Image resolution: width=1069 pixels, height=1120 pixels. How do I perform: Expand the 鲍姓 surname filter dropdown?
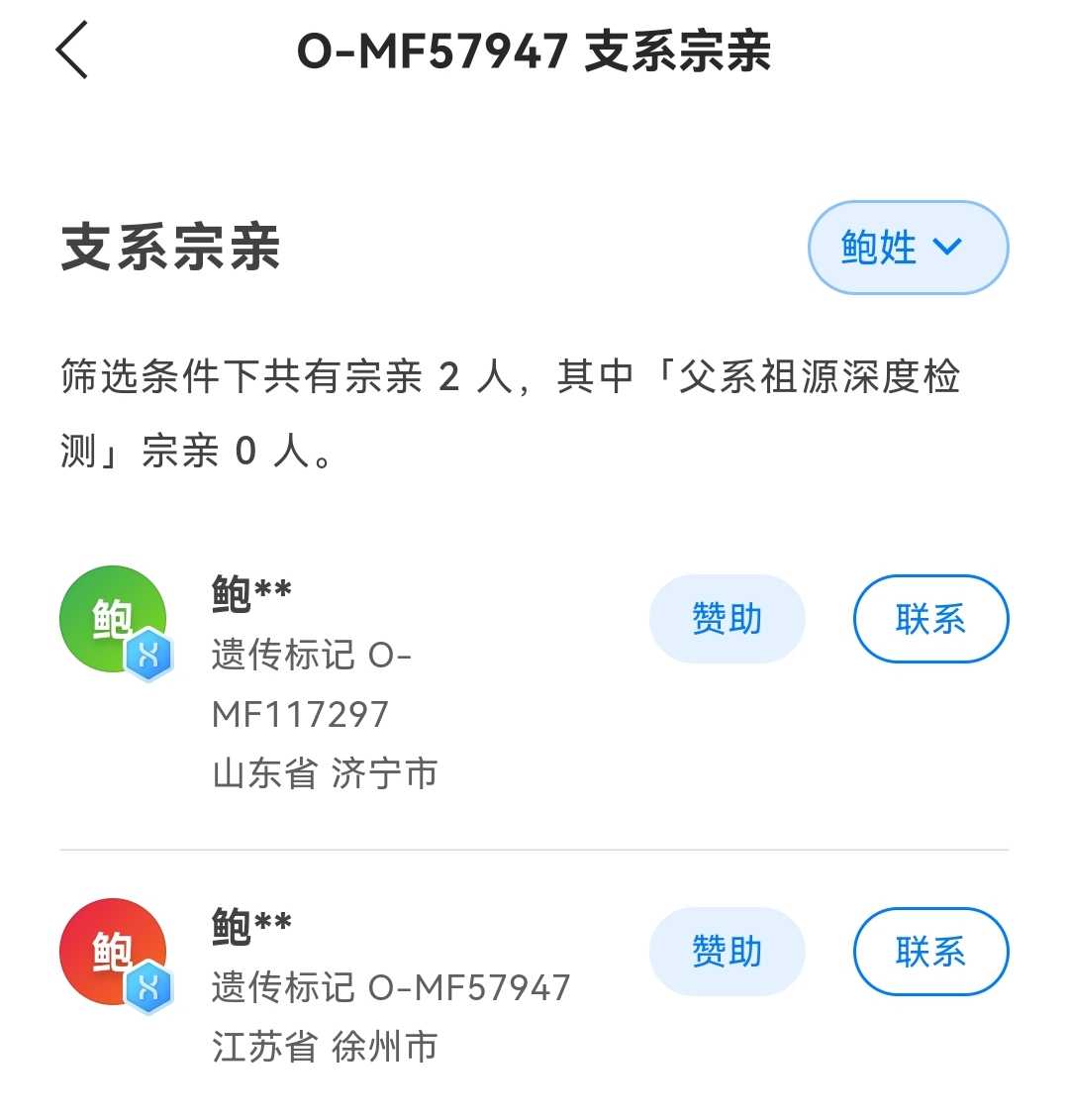click(908, 248)
